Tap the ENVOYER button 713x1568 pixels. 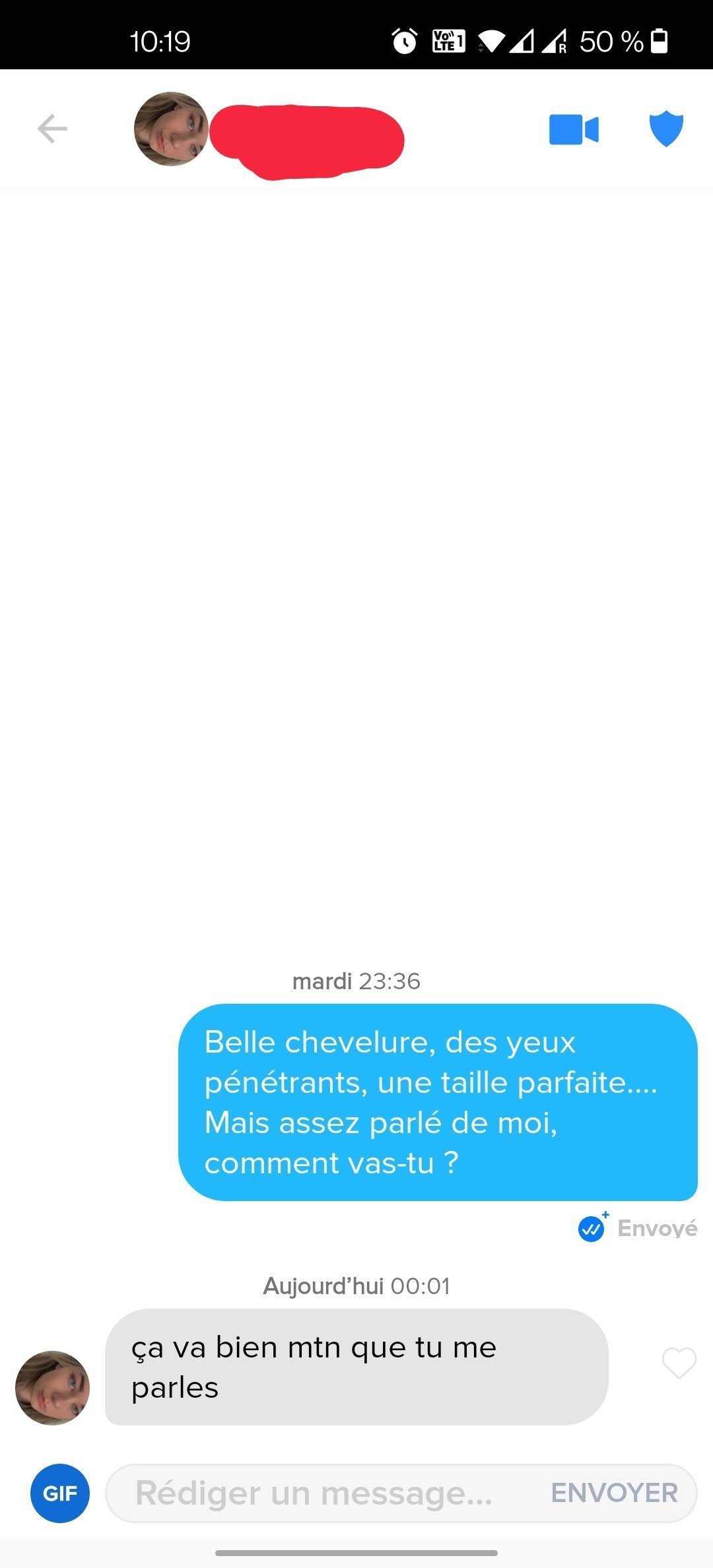614,1493
